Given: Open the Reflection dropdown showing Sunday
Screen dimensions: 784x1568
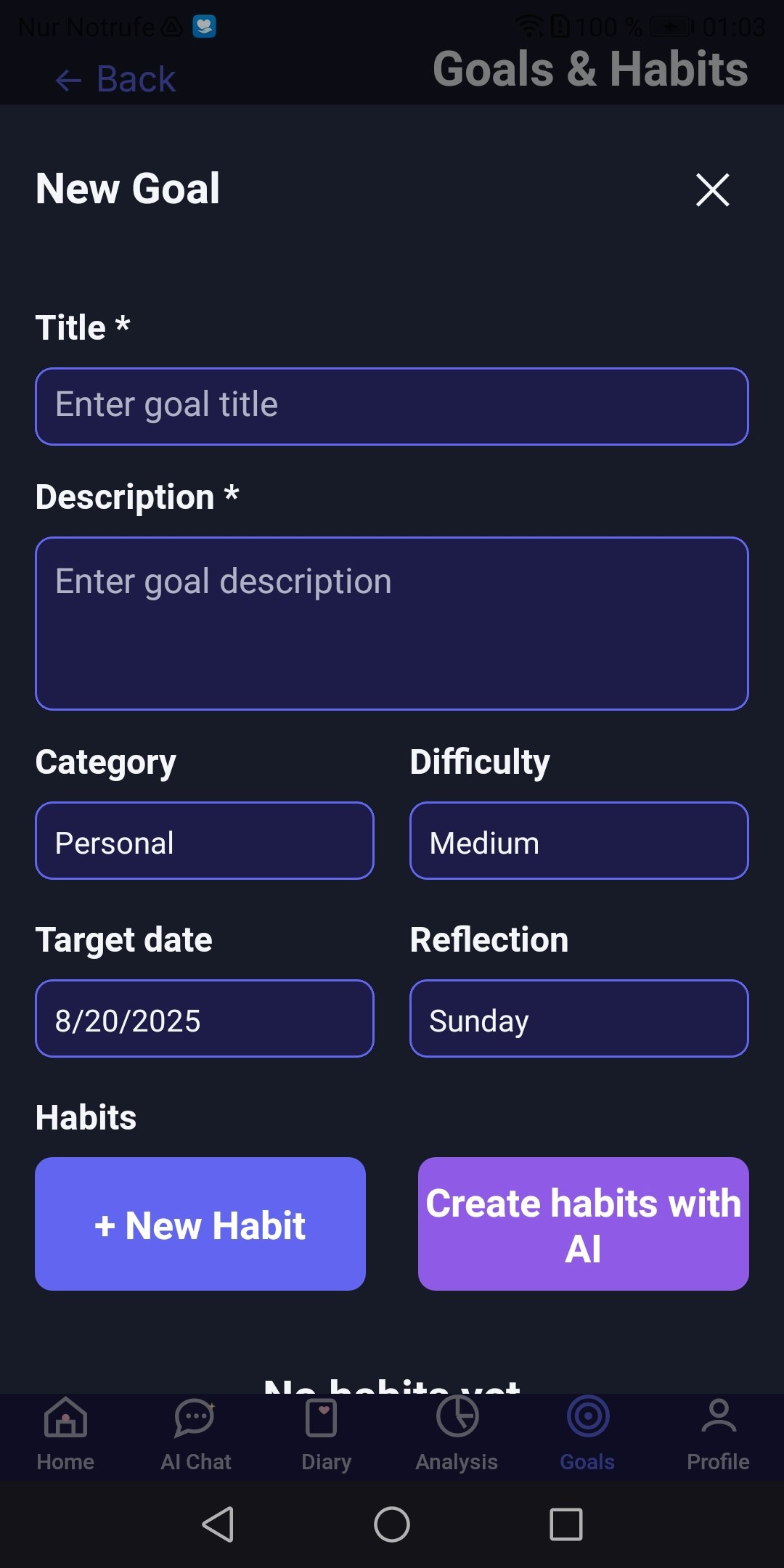Looking at the screenshot, I should point(579,1018).
